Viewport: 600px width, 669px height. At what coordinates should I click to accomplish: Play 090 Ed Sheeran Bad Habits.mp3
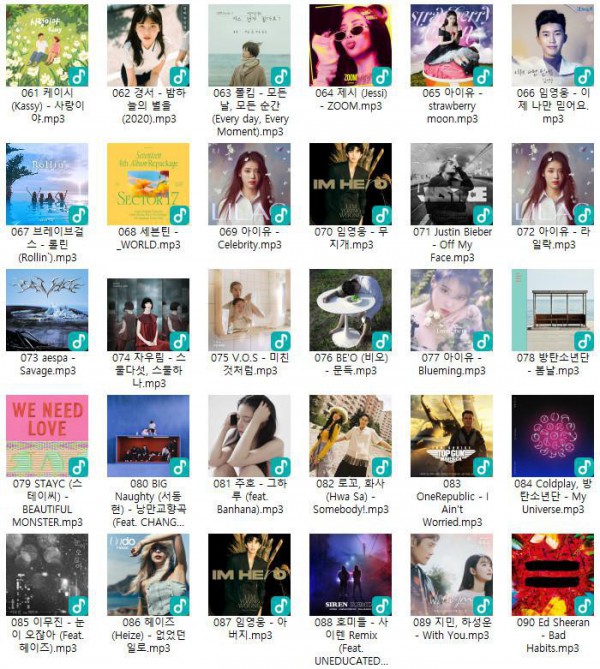click(552, 574)
